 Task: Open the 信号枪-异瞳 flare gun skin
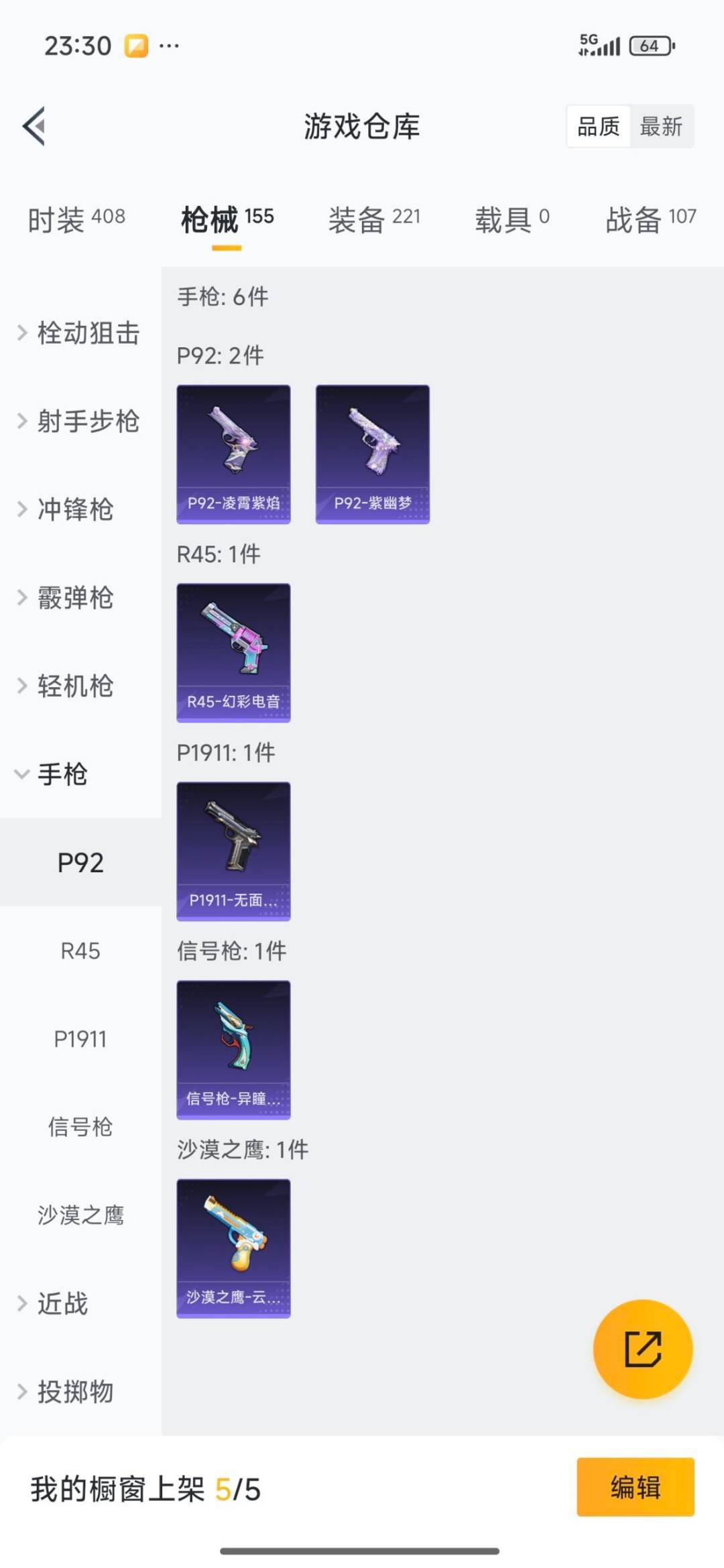233,1050
